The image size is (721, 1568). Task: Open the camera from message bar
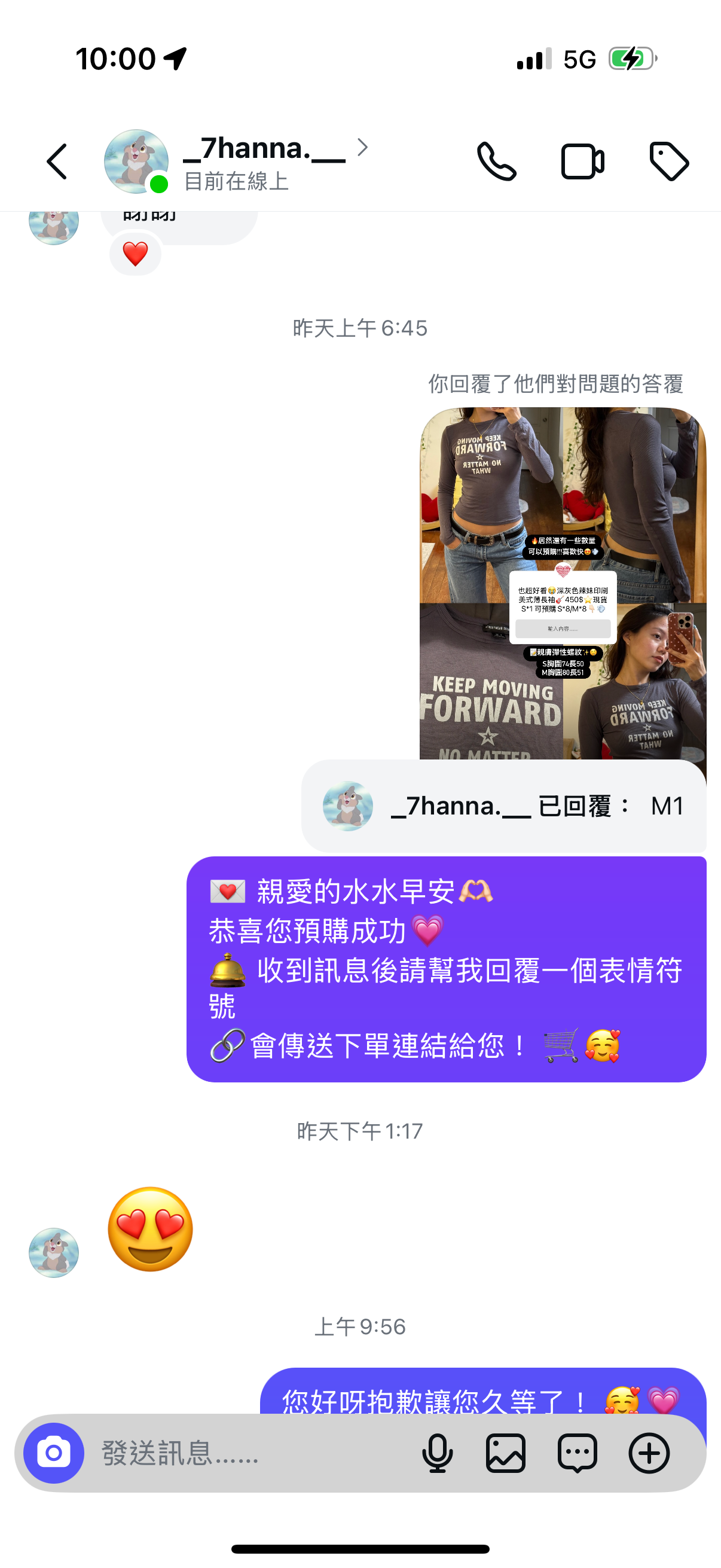54,1453
